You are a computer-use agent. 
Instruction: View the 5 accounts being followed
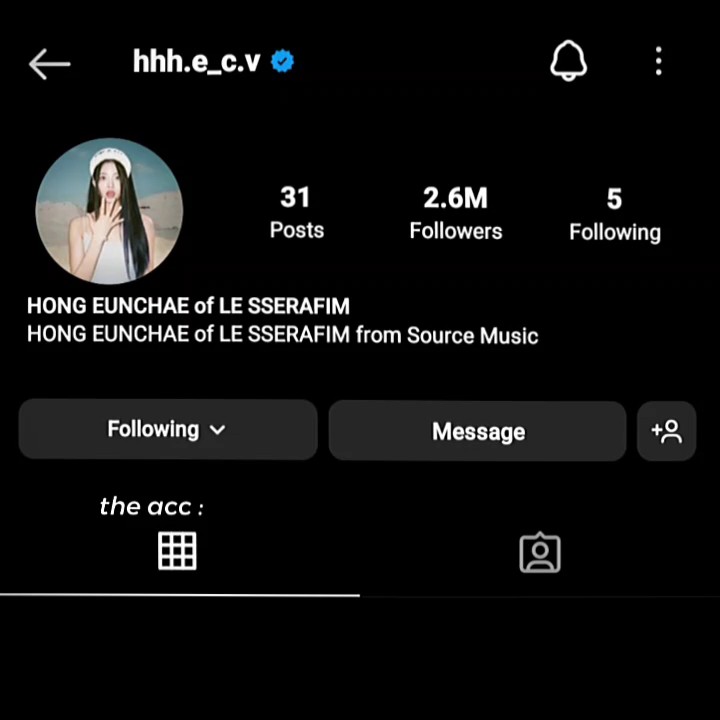coord(614,214)
